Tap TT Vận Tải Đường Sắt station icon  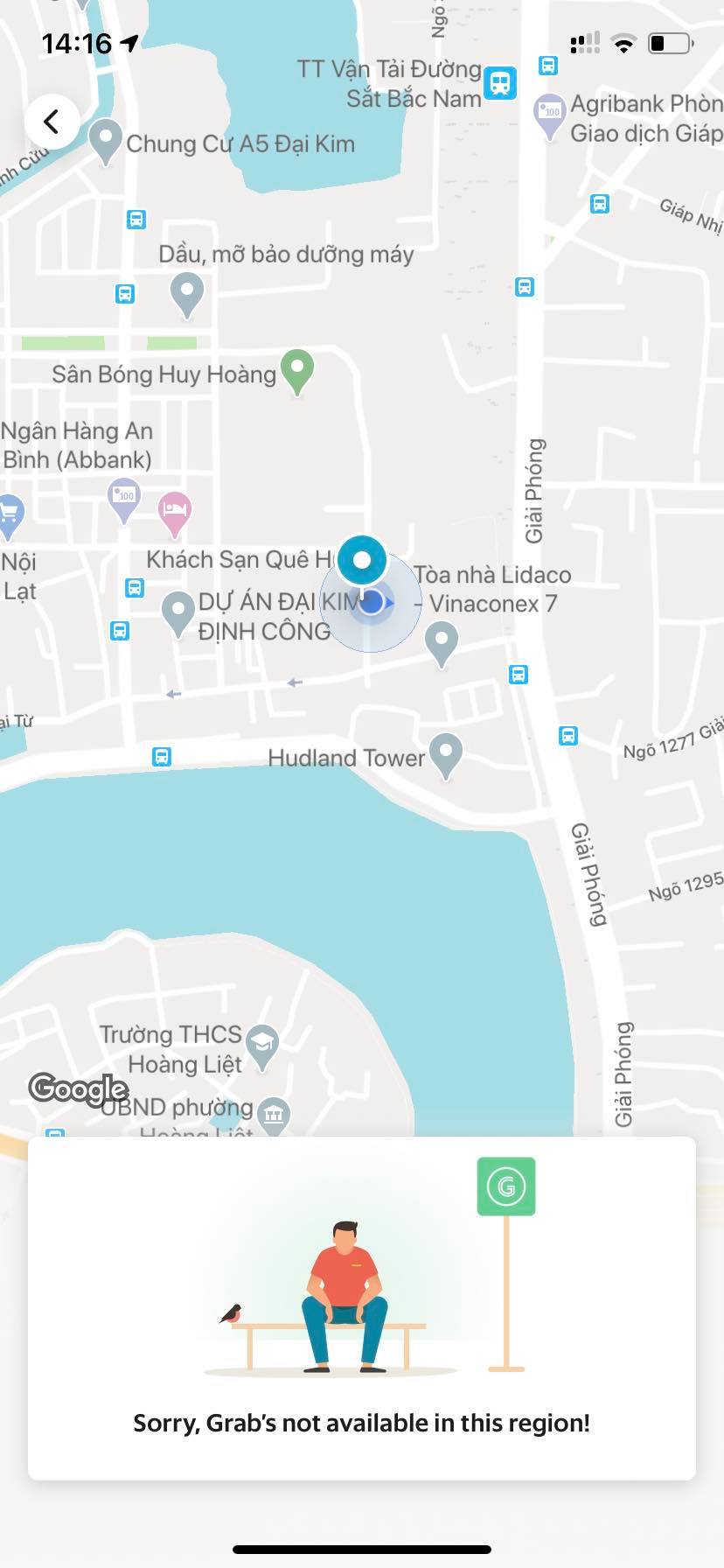click(500, 83)
